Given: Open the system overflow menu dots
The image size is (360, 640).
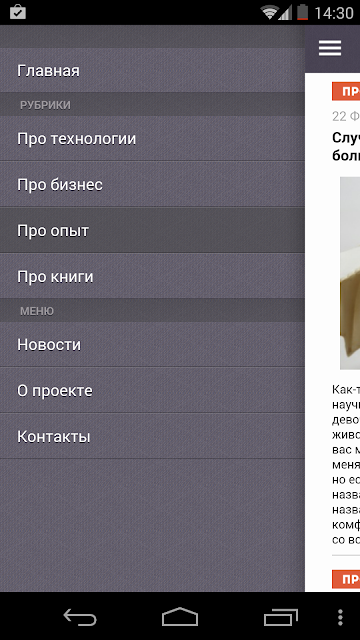Looking at the screenshot, I should pos(340,617).
